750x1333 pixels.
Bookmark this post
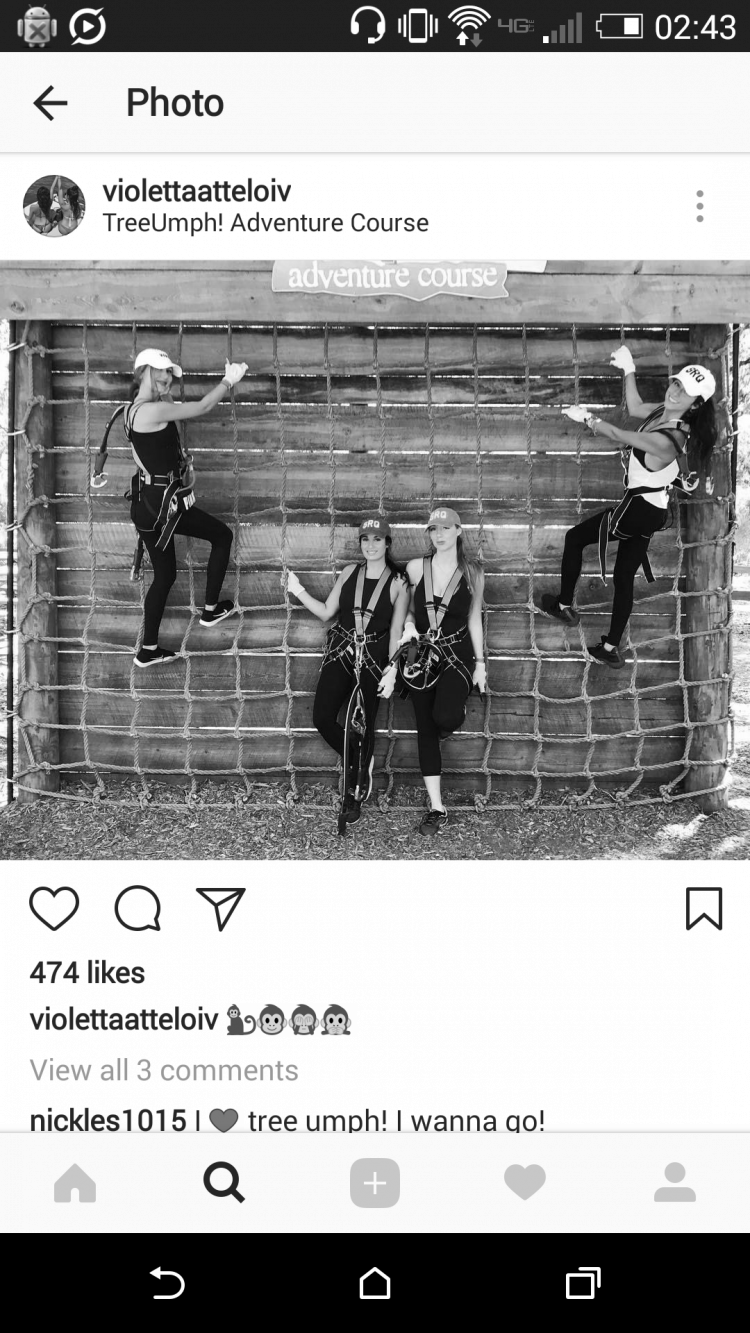point(703,908)
